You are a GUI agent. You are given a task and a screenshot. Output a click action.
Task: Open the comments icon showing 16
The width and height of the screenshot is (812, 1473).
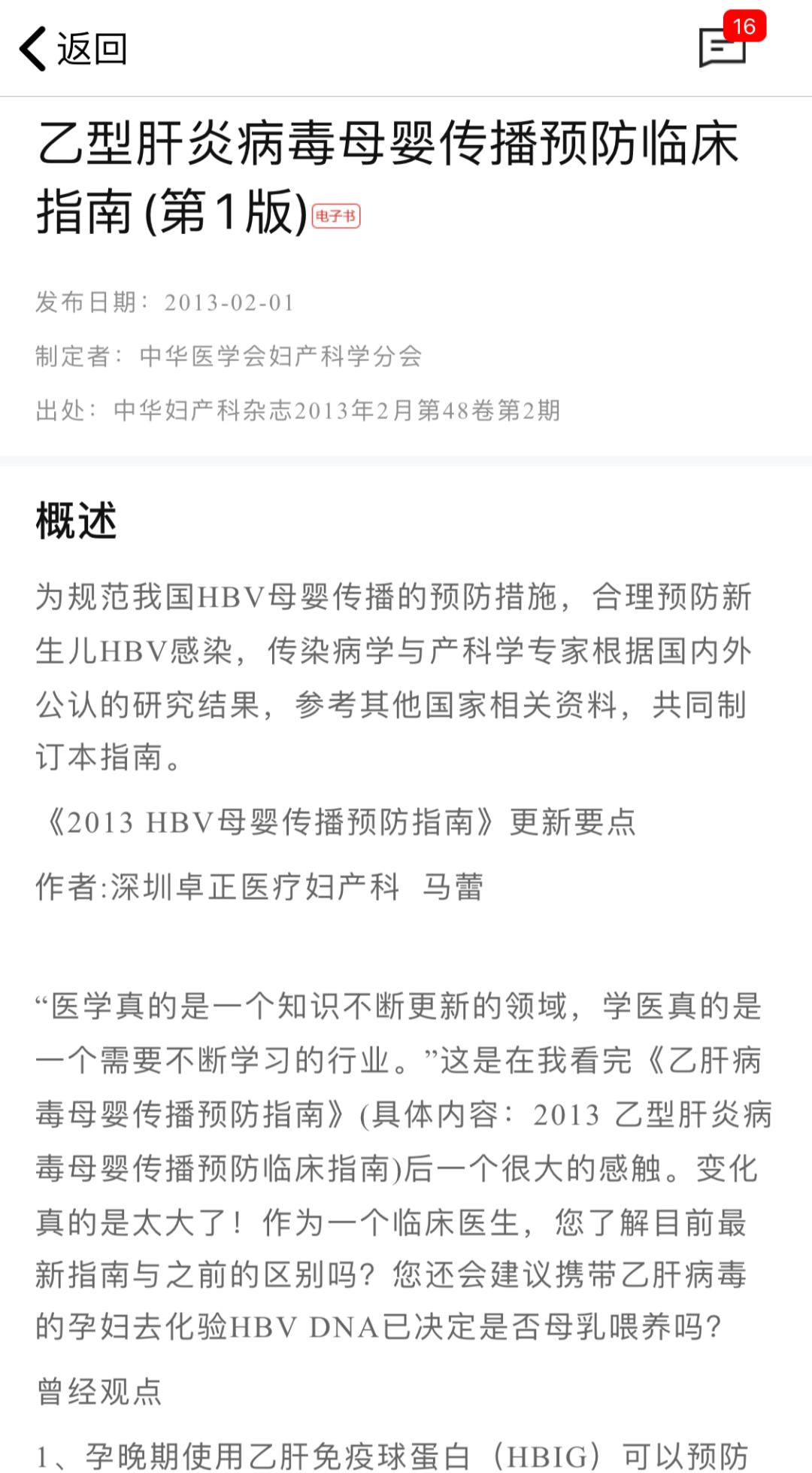723,47
